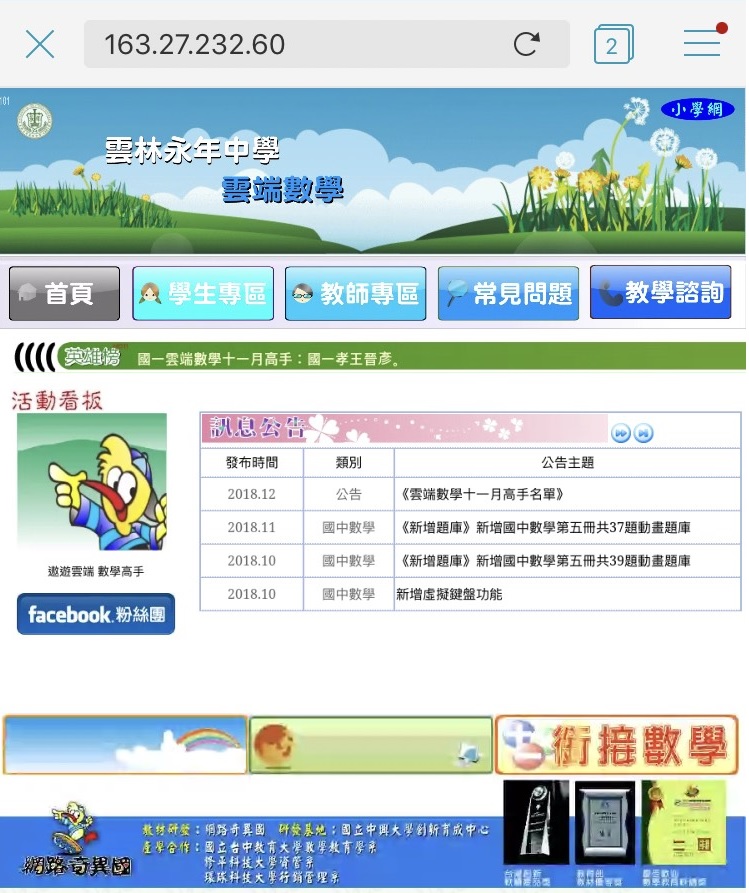Go to the next announcements page
Viewport: 749px width, 893px height.
621,433
